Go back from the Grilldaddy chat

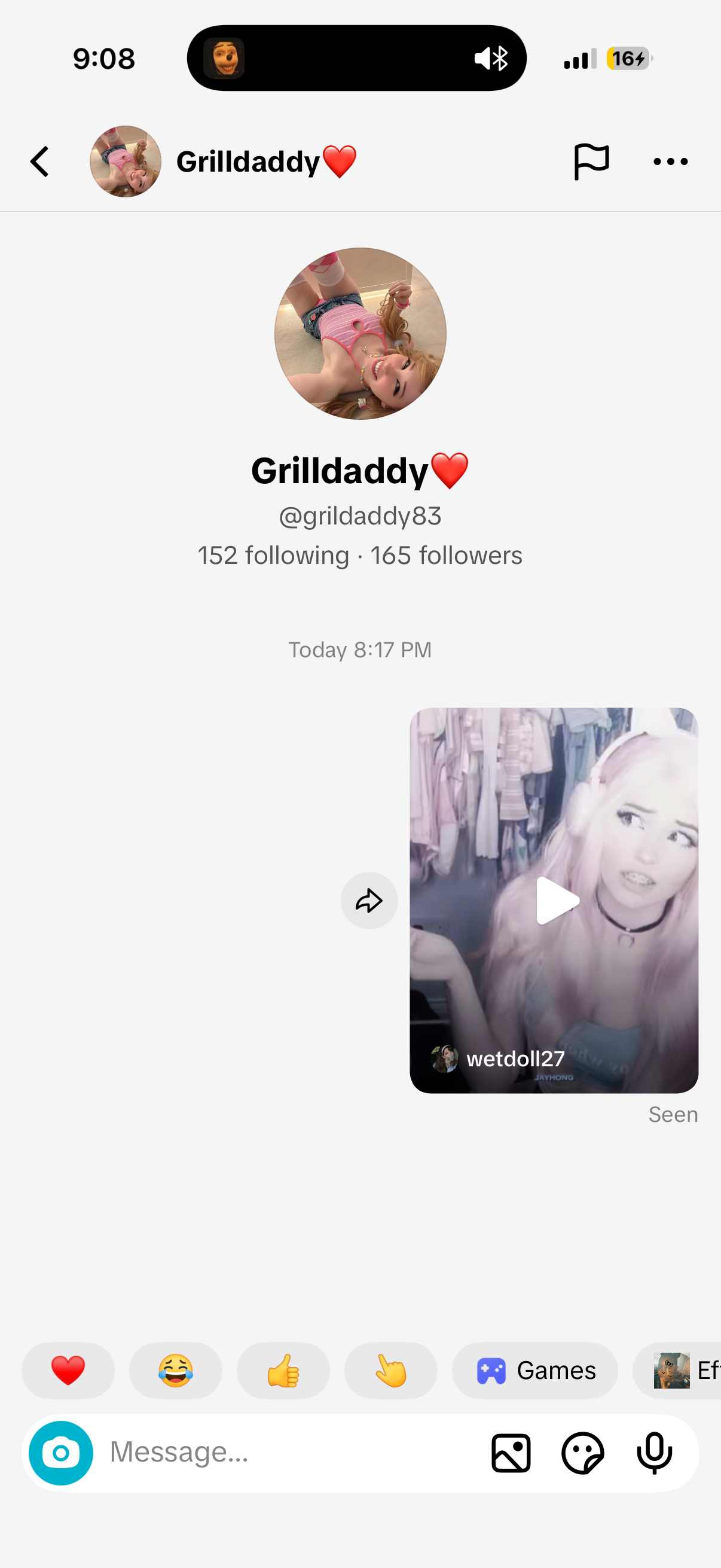pos(40,162)
